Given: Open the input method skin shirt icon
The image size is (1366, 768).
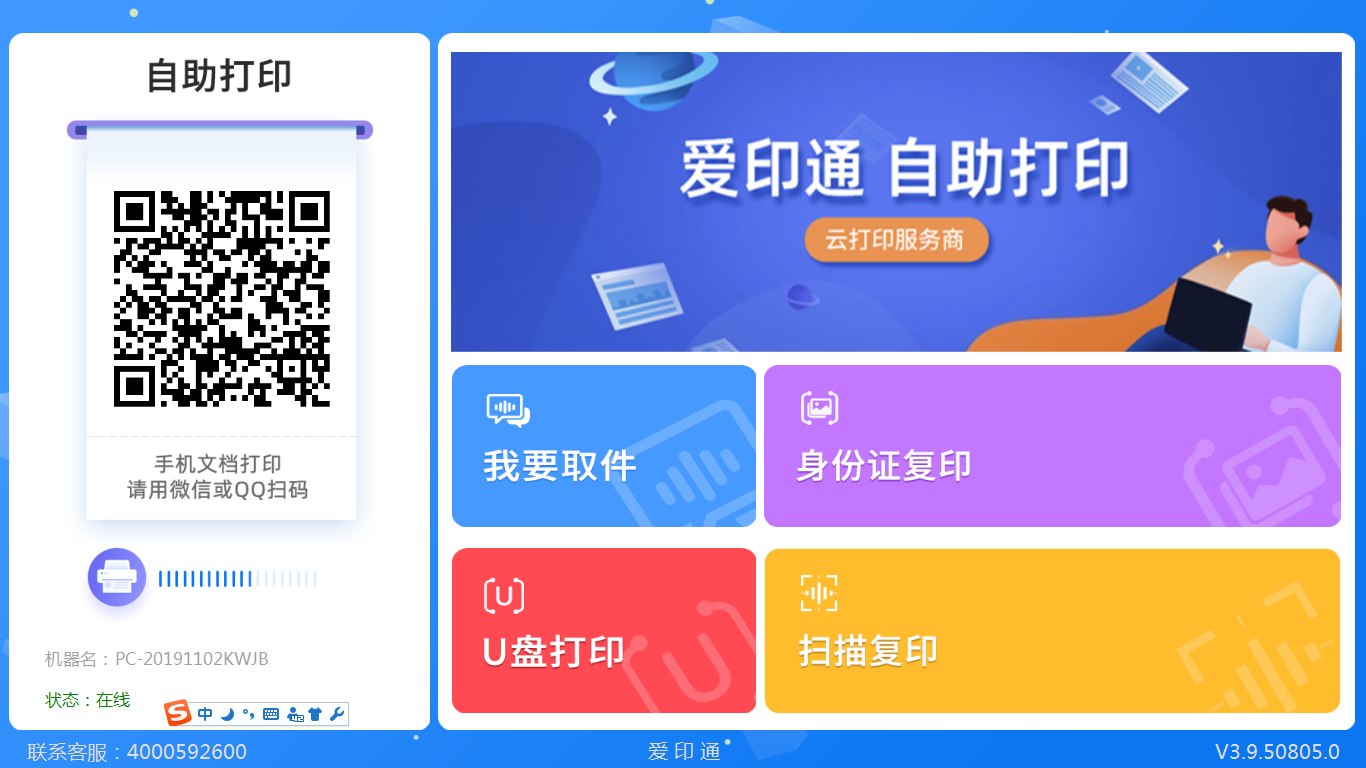Looking at the screenshot, I should click(x=316, y=714).
